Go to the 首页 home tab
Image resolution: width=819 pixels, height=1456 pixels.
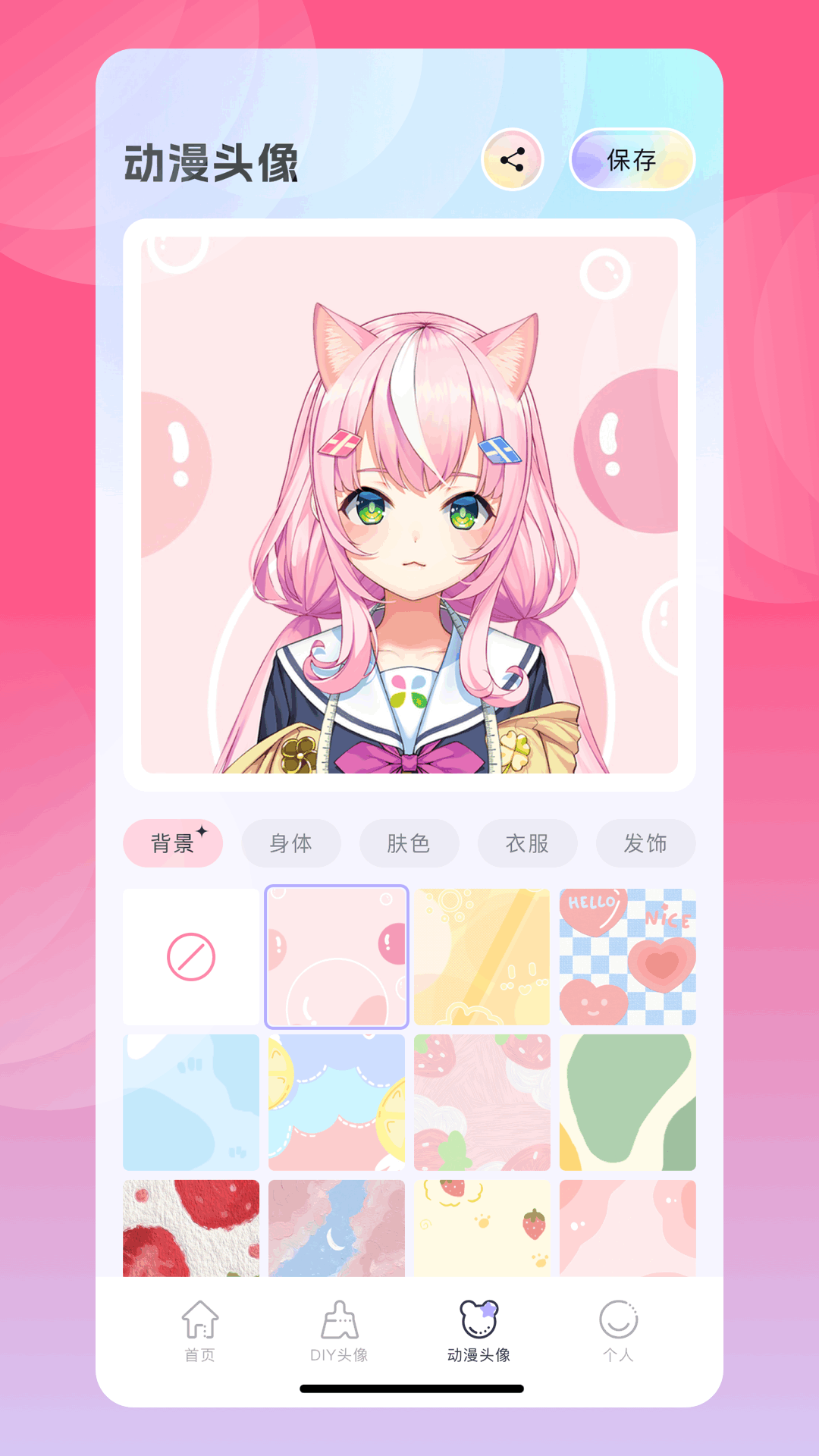(200, 1331)
